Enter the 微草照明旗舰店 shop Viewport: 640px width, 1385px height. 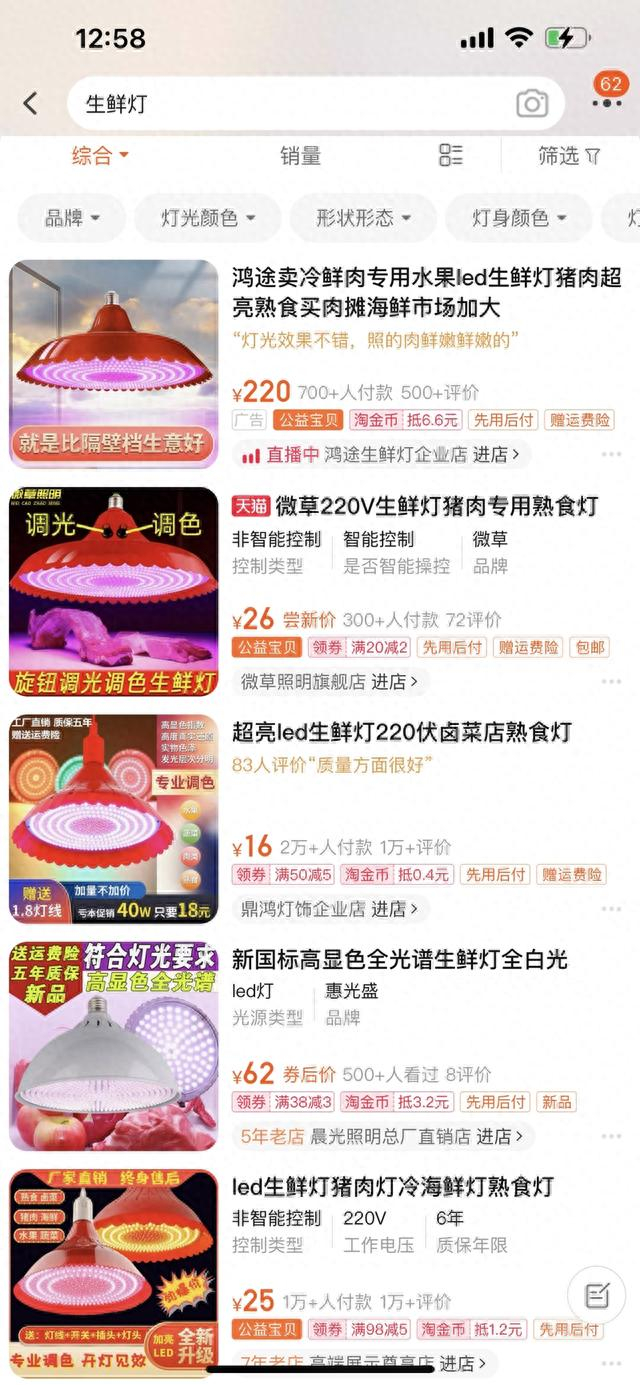point(330,682)
